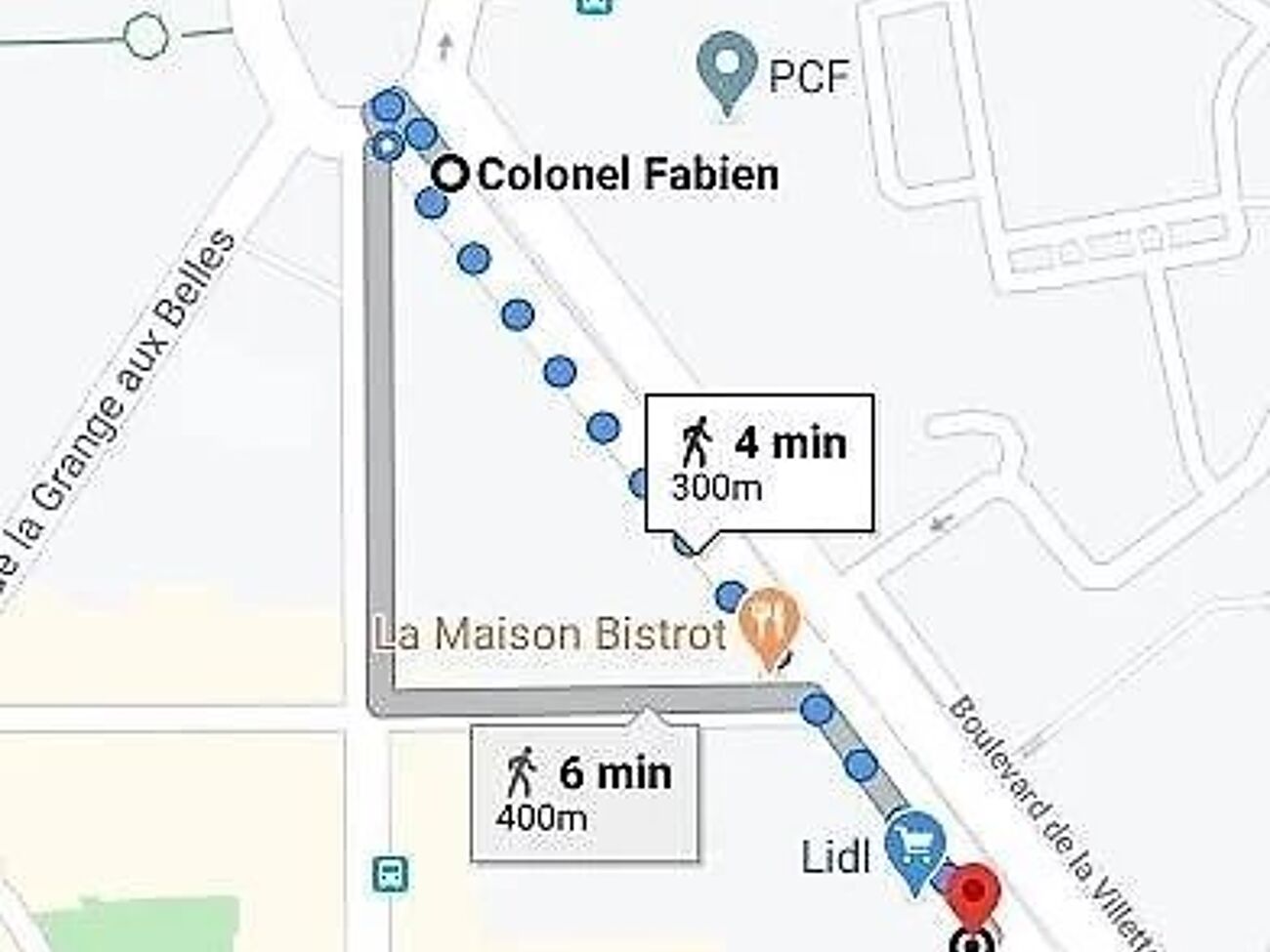Open the Lidl shopping pin
1270x952 pixels.
coord(915,846)
